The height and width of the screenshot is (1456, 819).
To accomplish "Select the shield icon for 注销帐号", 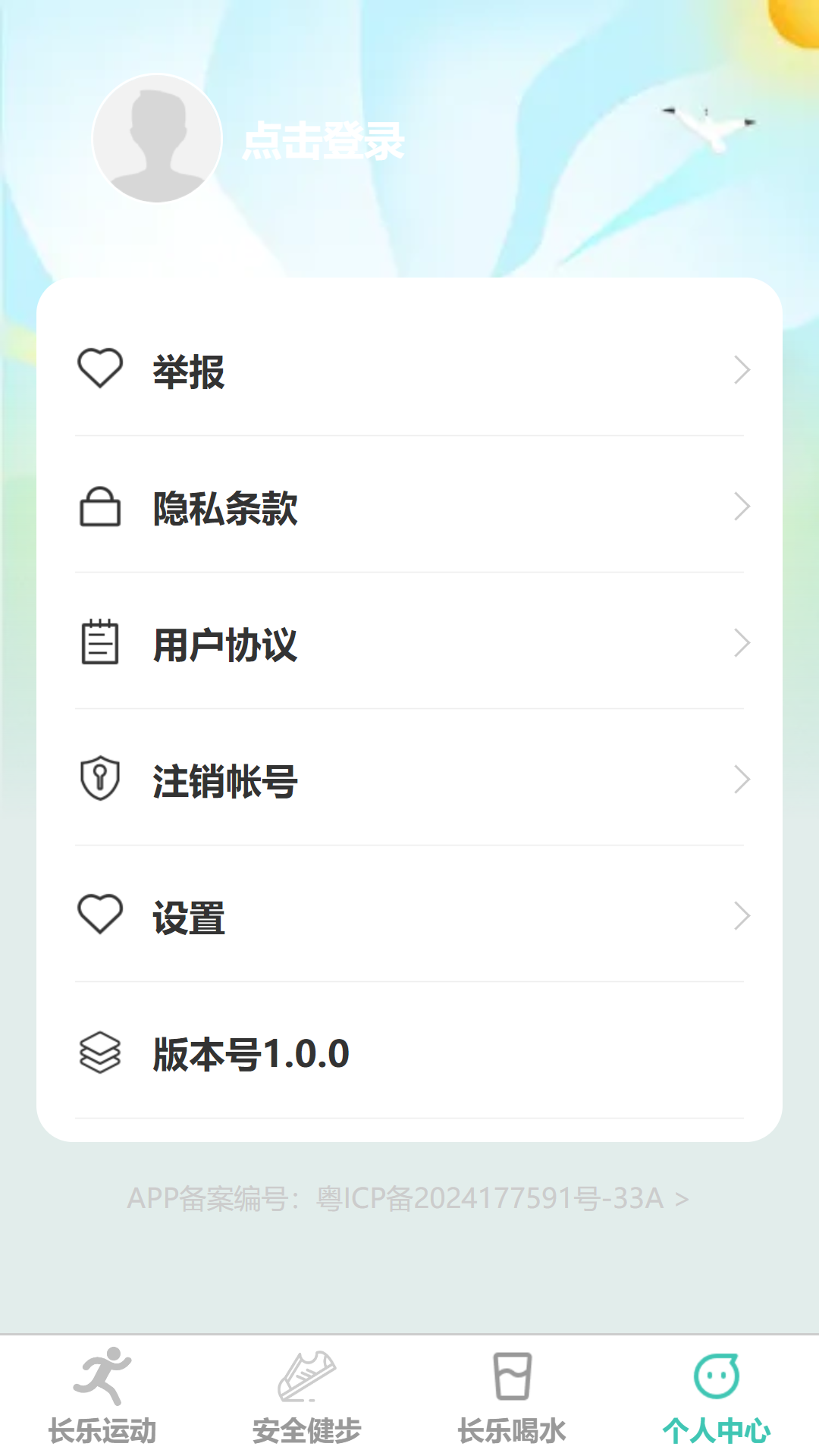I will point(99,779).
